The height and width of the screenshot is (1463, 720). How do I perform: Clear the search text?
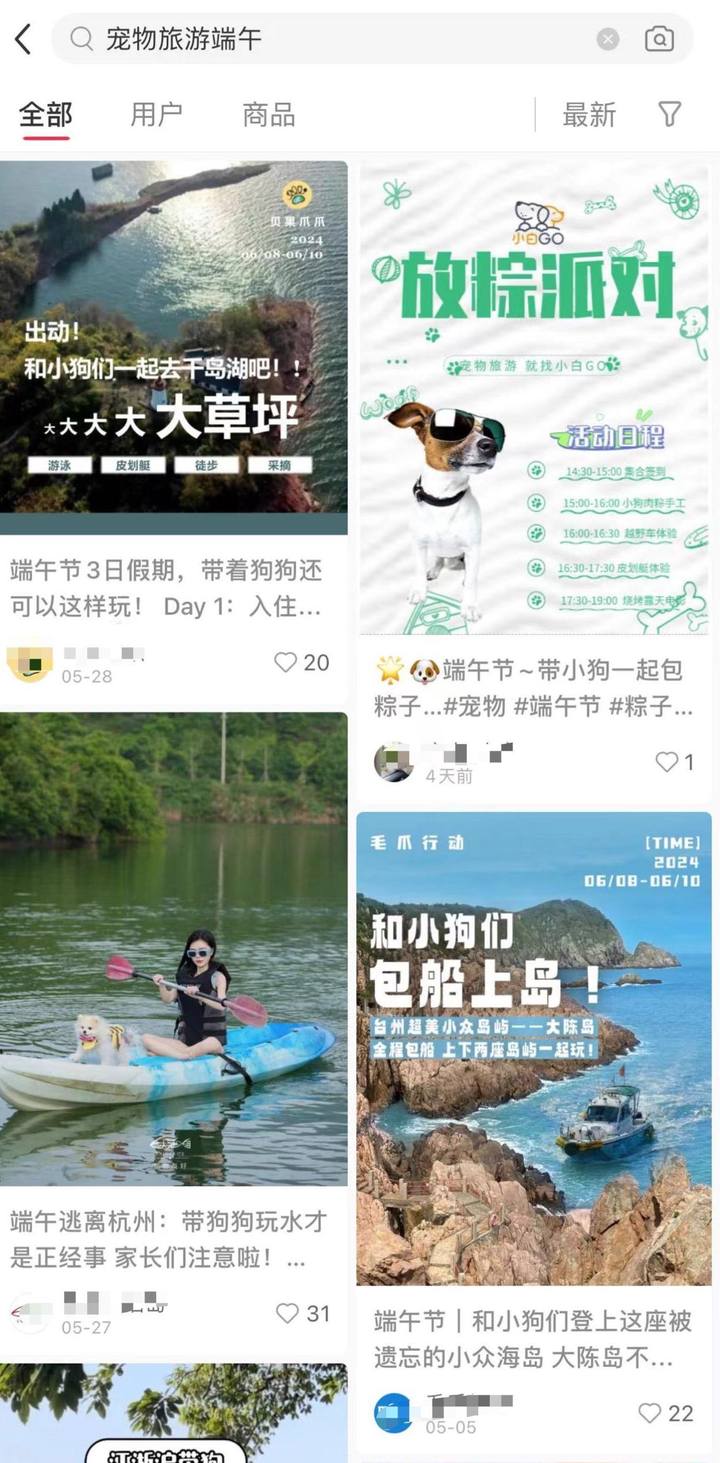[608, 40]
